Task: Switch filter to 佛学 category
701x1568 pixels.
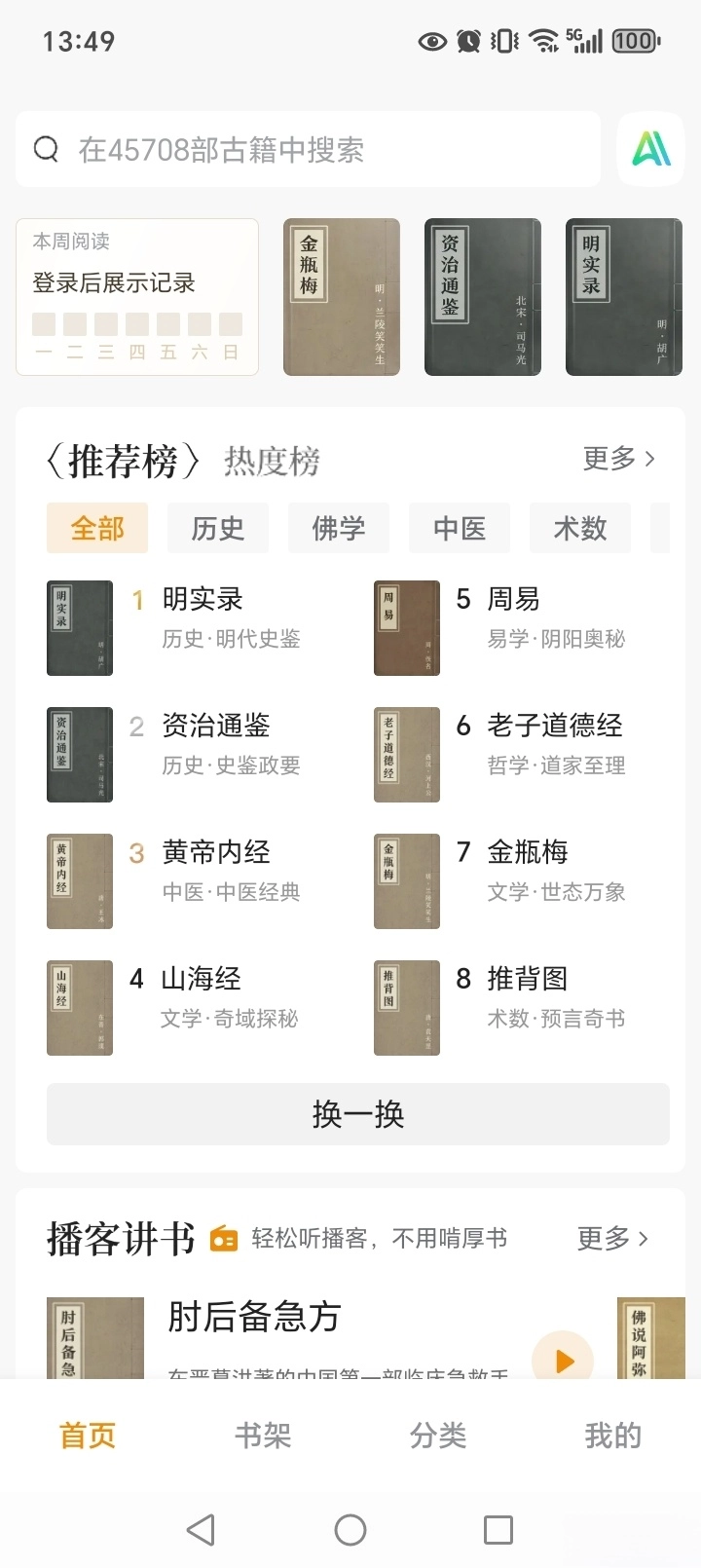Action: click(338, 528)
